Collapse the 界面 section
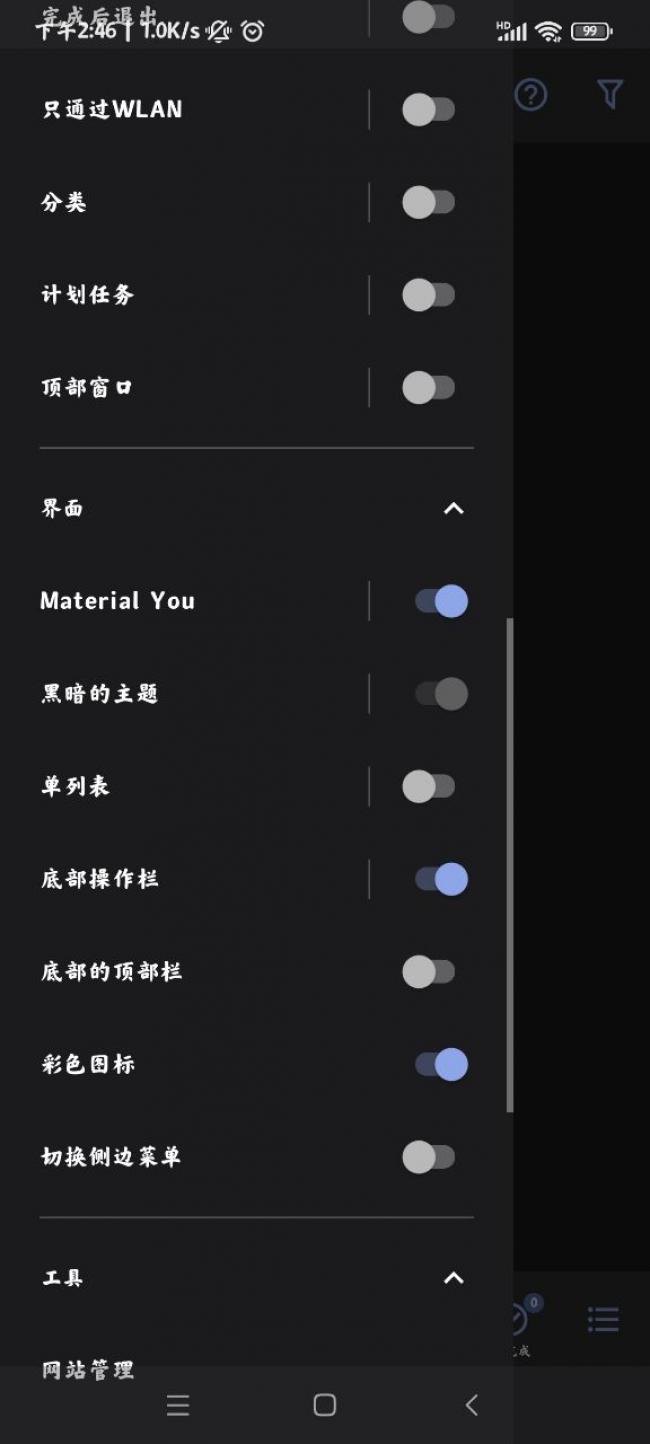This screenshot has height=1444, width=650. tap(453, 509)
